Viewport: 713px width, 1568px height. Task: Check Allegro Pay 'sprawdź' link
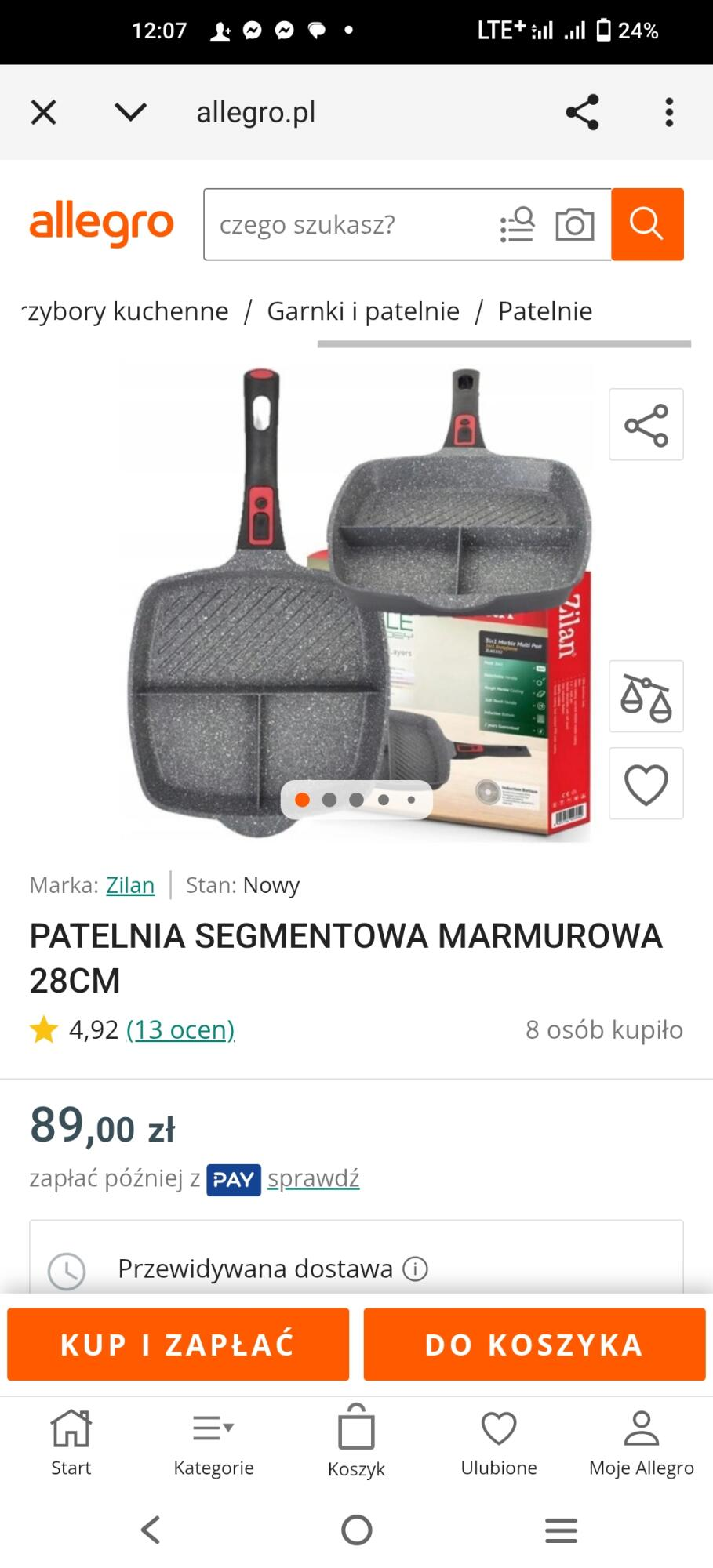tap(313, 1178)
